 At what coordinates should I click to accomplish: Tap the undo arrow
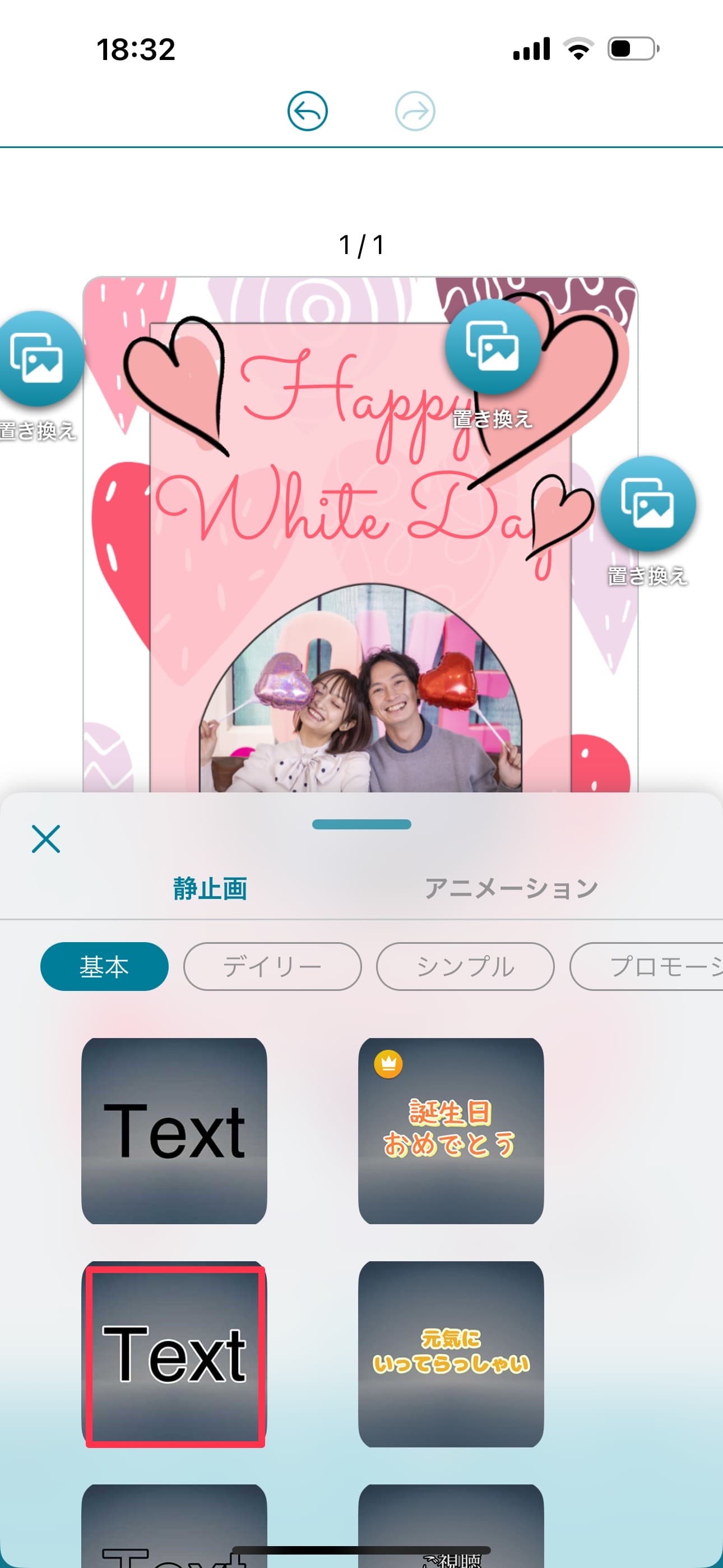pos(307,112)
